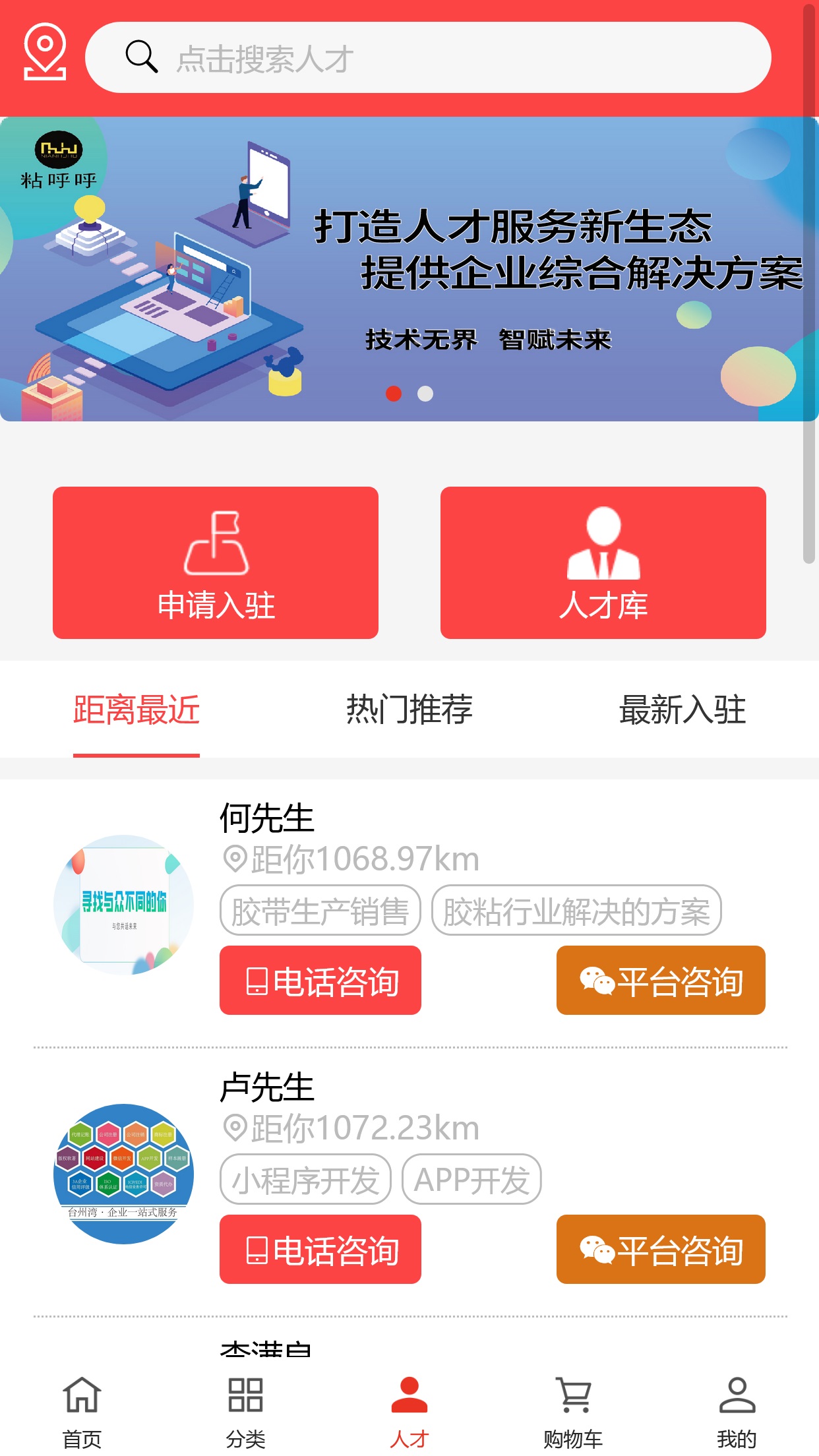
Task: Tap the WeChat icon on 平台咨询 button
Action: click(595, 982)
